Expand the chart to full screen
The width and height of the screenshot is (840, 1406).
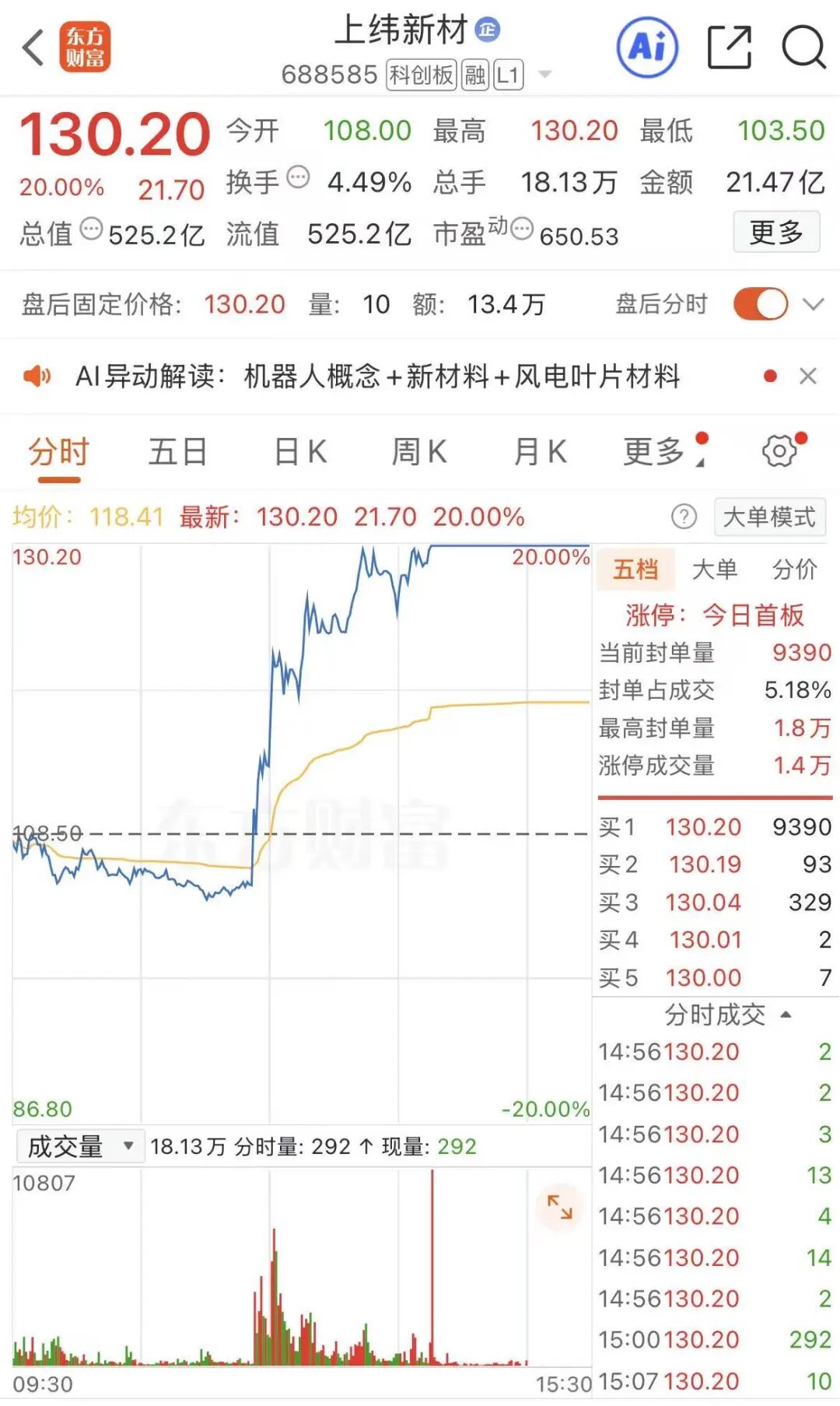[559, 1207]
